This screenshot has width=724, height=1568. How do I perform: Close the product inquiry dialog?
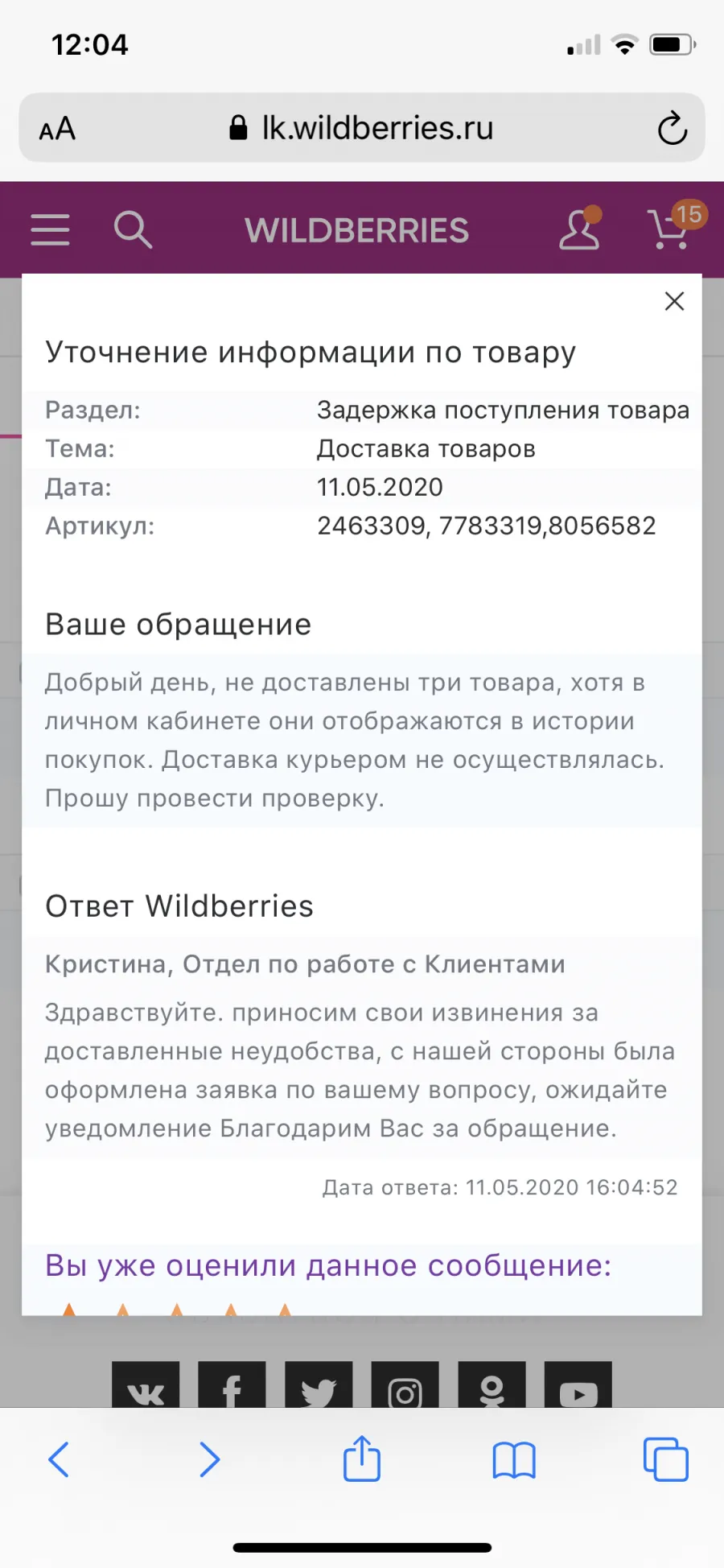[x=674, y=301]
